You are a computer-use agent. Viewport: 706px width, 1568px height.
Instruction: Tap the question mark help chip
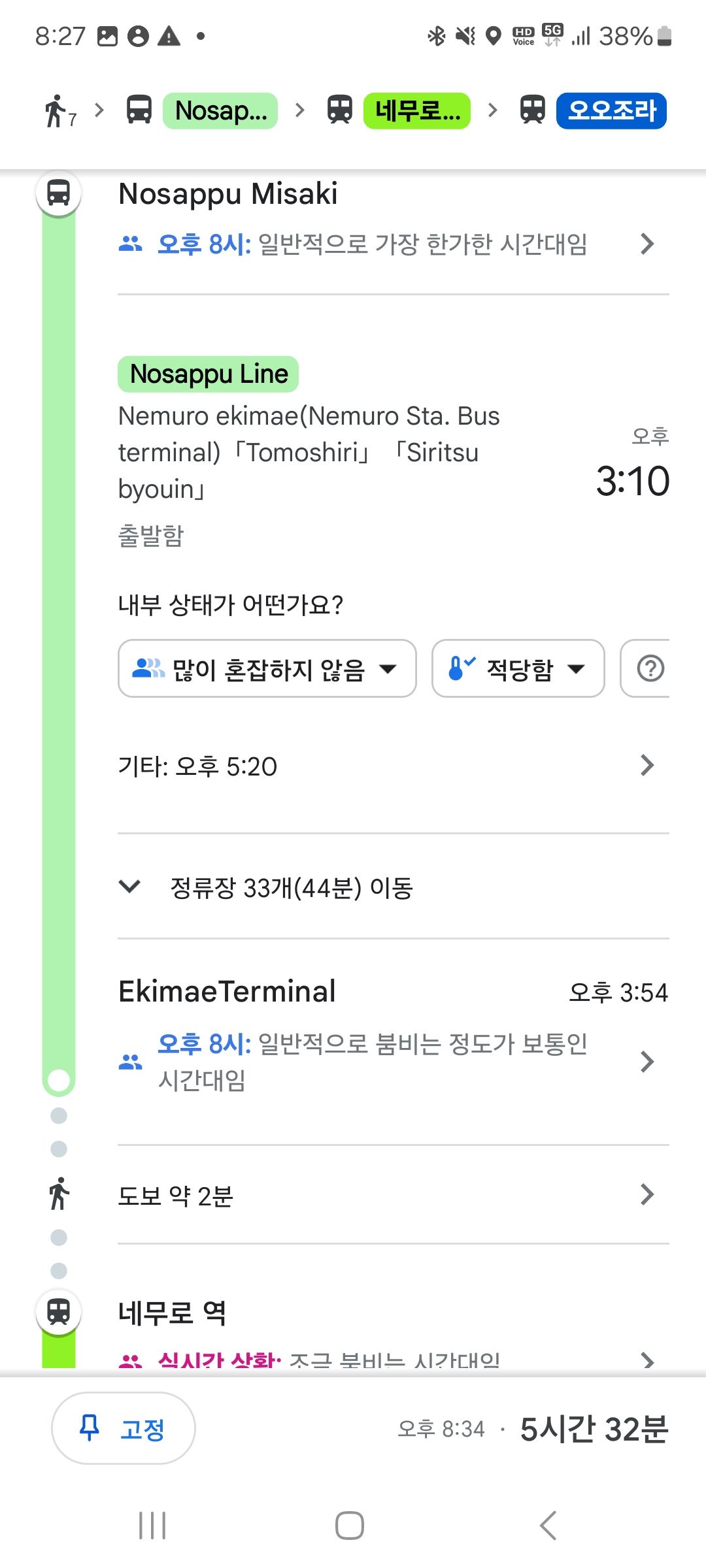pos(647,668)
